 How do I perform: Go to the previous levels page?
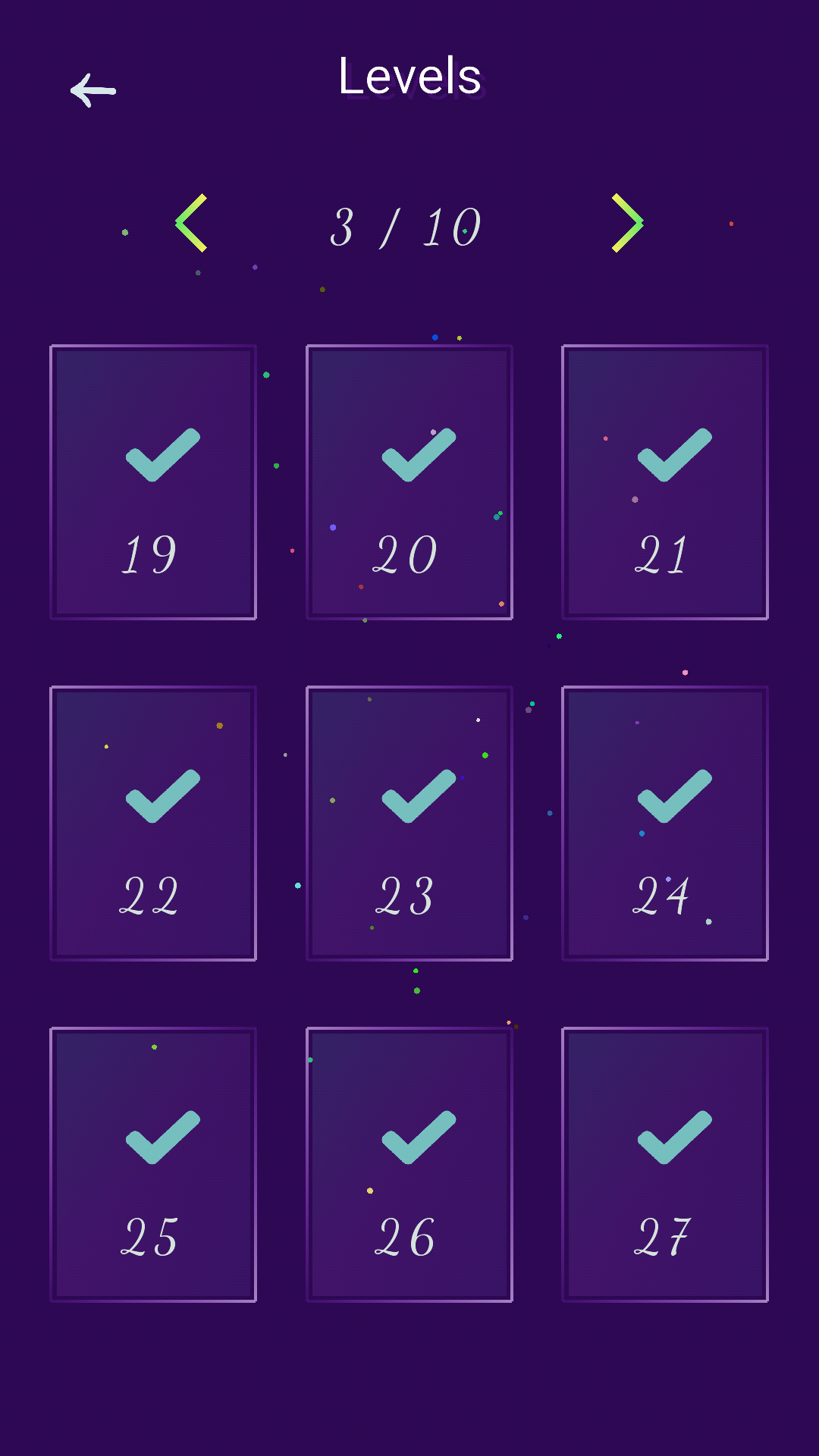pos(191,223)
